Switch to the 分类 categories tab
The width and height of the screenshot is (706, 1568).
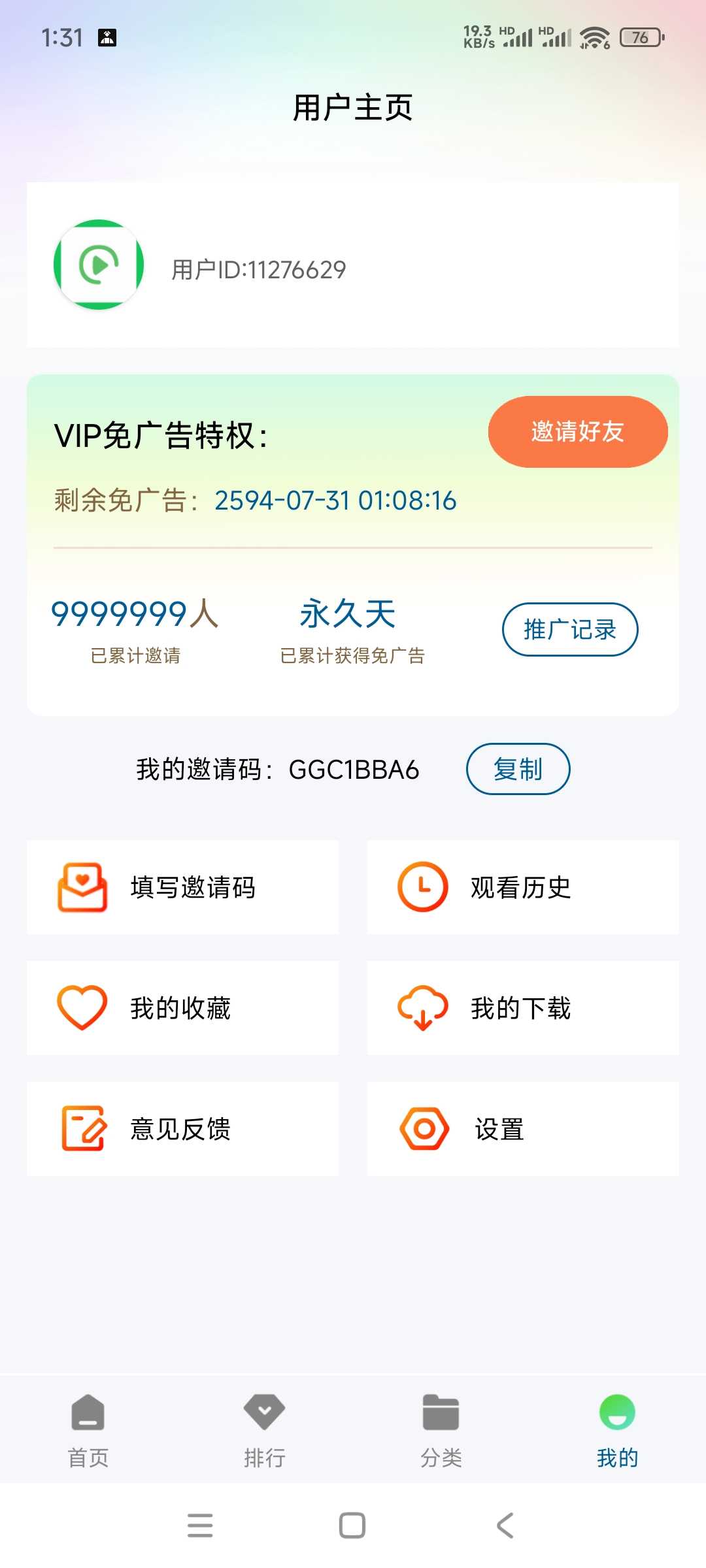pyautogui.click(x=441, y=1431)
